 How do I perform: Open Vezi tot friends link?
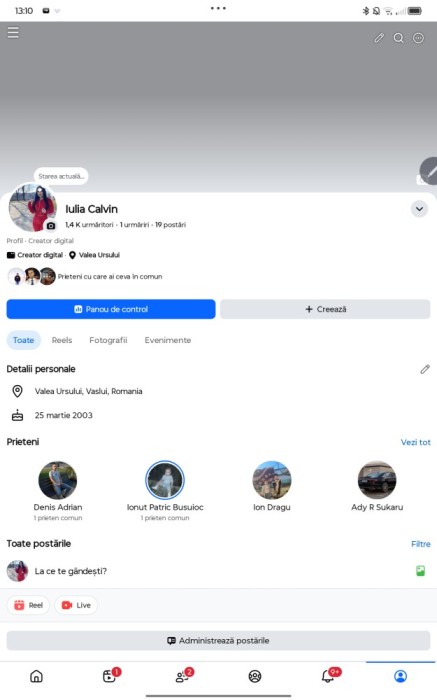416,442
